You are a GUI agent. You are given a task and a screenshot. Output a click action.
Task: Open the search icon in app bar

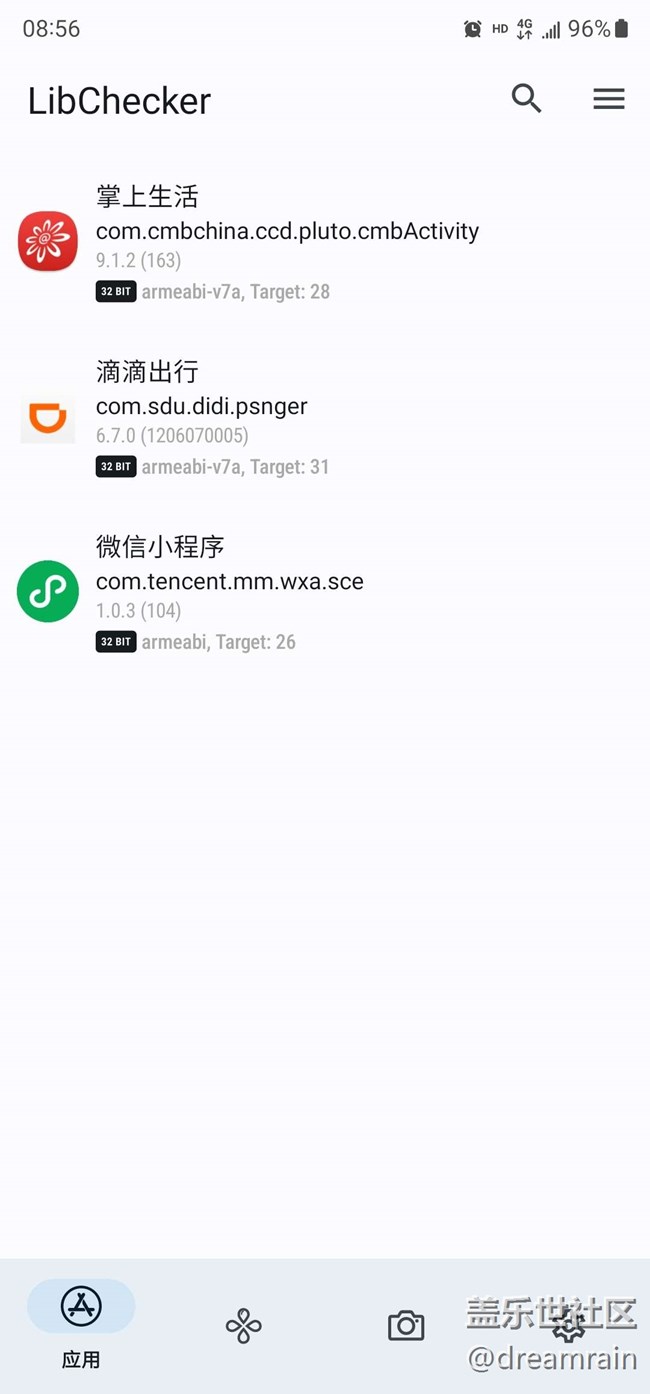[526, 99]
